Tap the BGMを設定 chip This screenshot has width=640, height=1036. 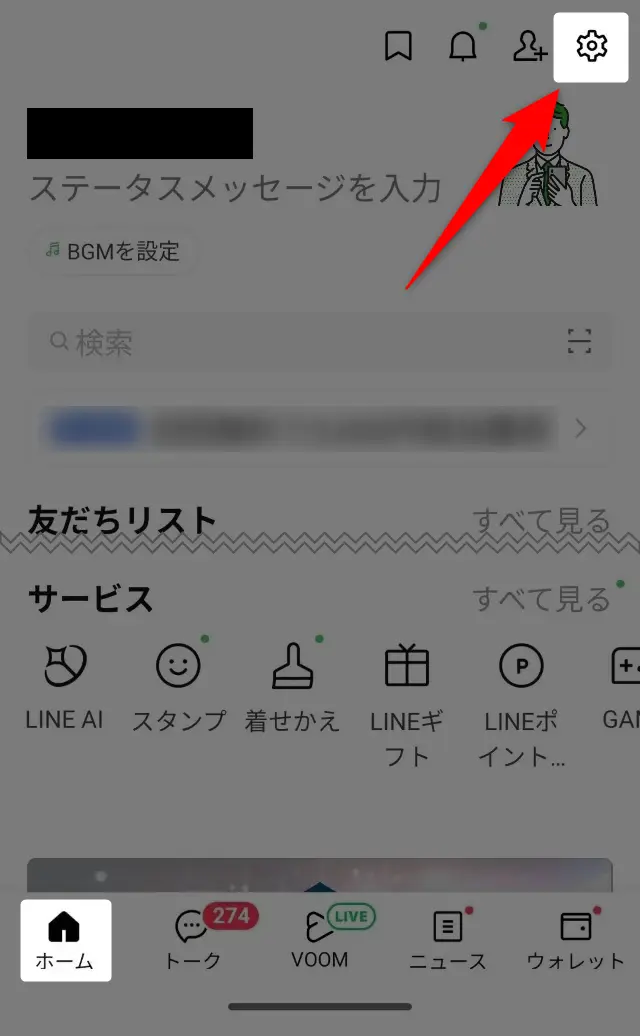click(x=112, y=251)
